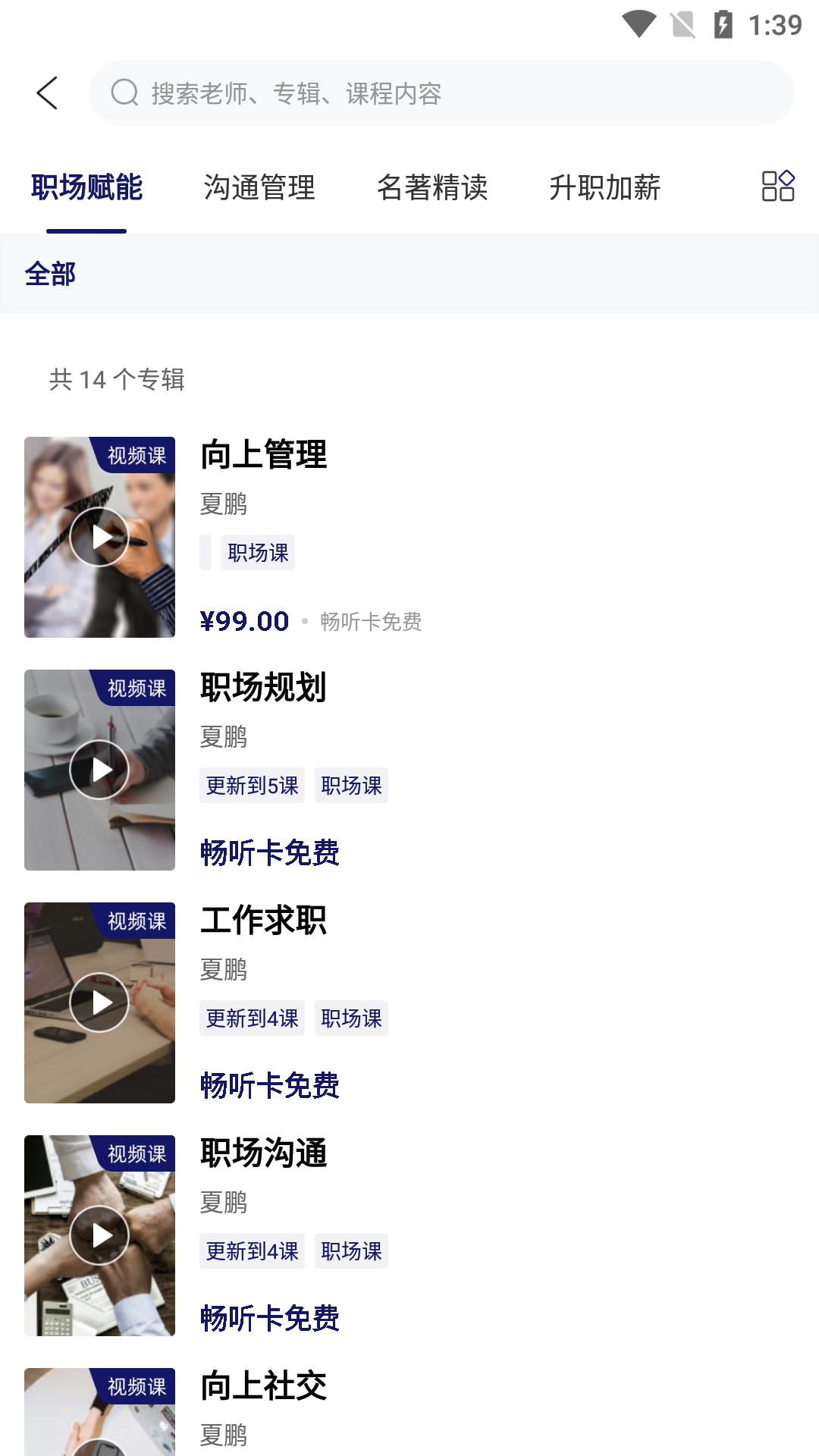Tap the battery charging indicator
The image size is (819, 1456).
tap(723, 24)
